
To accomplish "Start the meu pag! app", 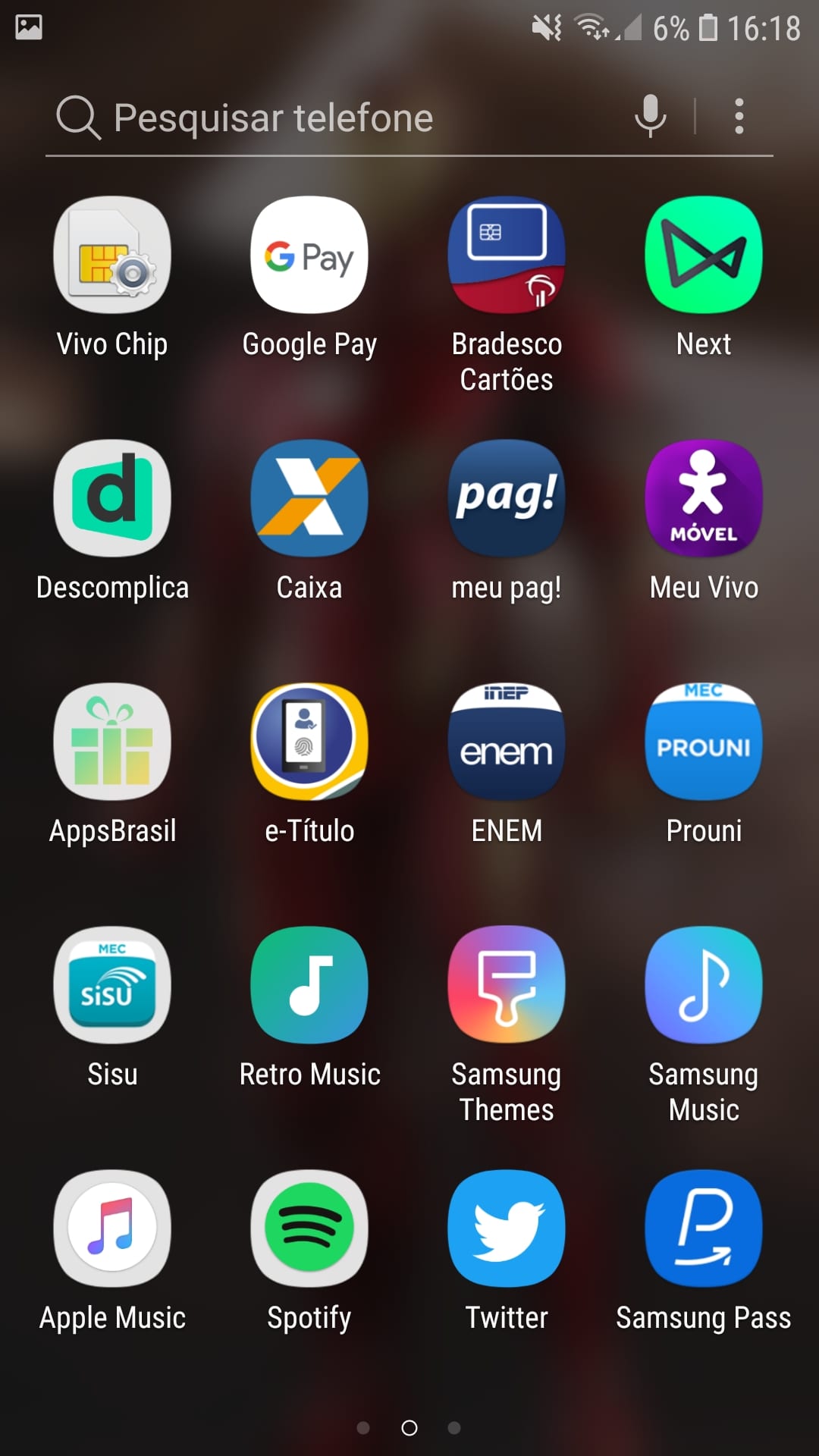I will [x=506, y=498].
